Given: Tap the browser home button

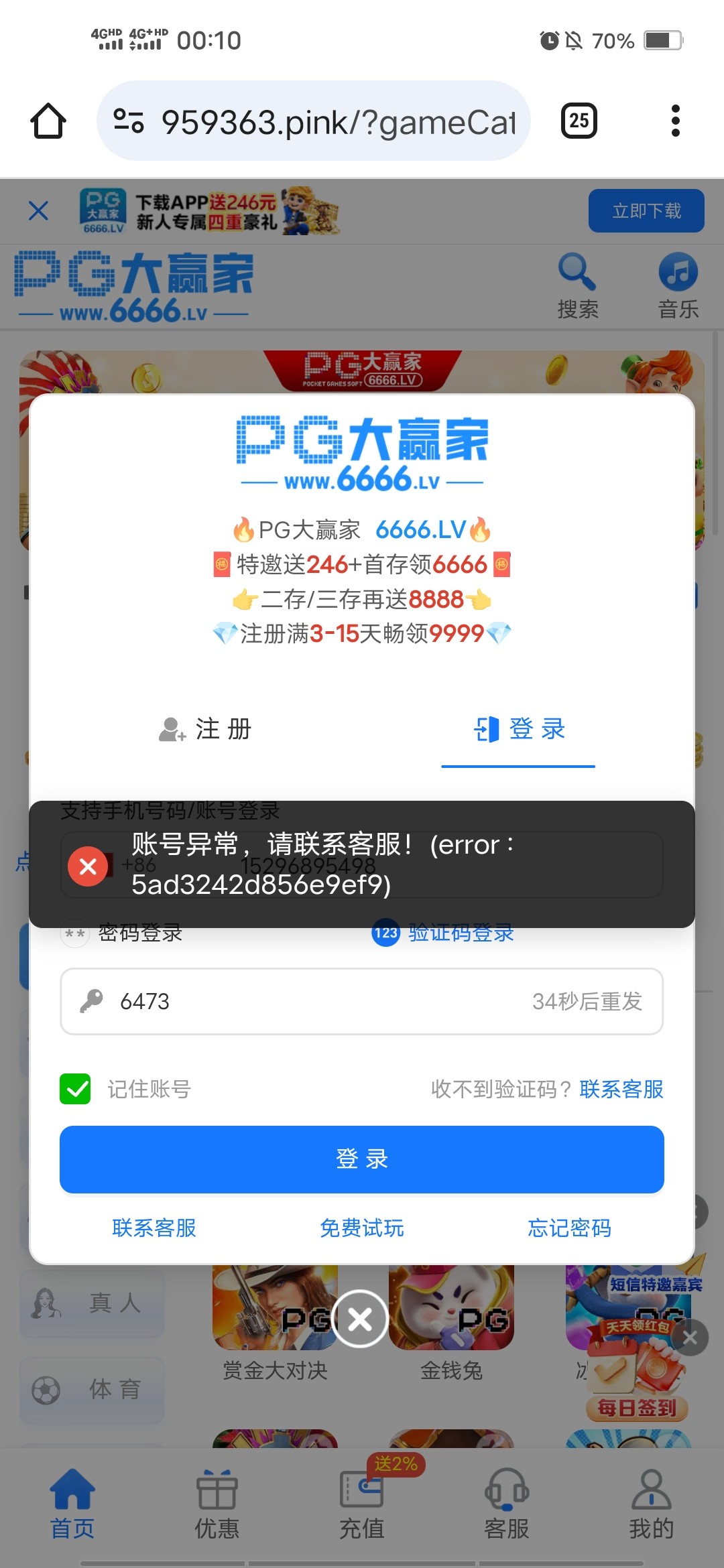Looking at the screenshot, I should coord(48,121).
